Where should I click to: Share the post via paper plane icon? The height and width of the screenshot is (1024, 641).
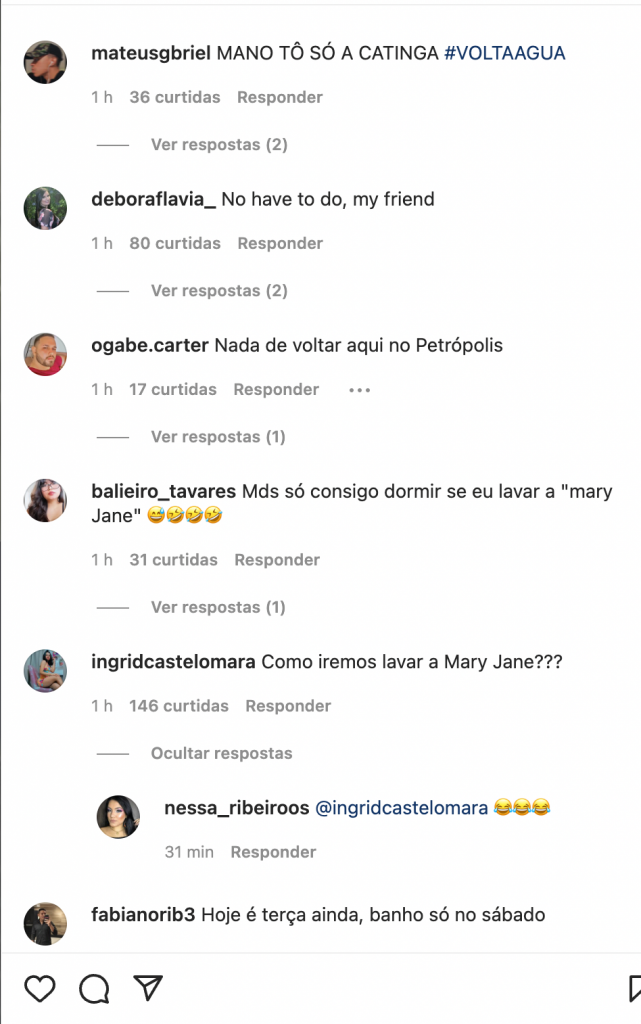148,989
